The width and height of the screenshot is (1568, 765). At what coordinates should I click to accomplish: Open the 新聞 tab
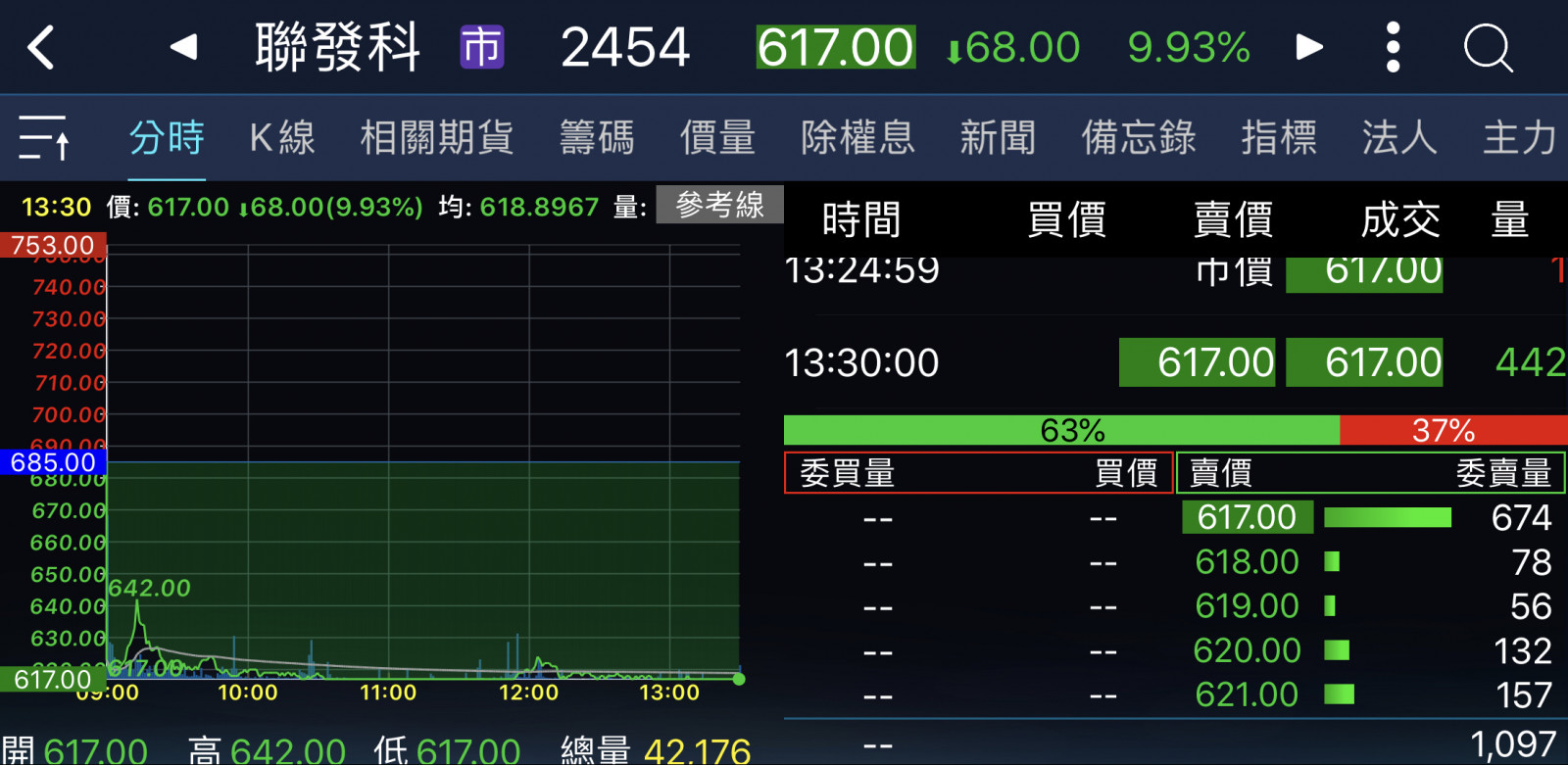tap(998, 137)
